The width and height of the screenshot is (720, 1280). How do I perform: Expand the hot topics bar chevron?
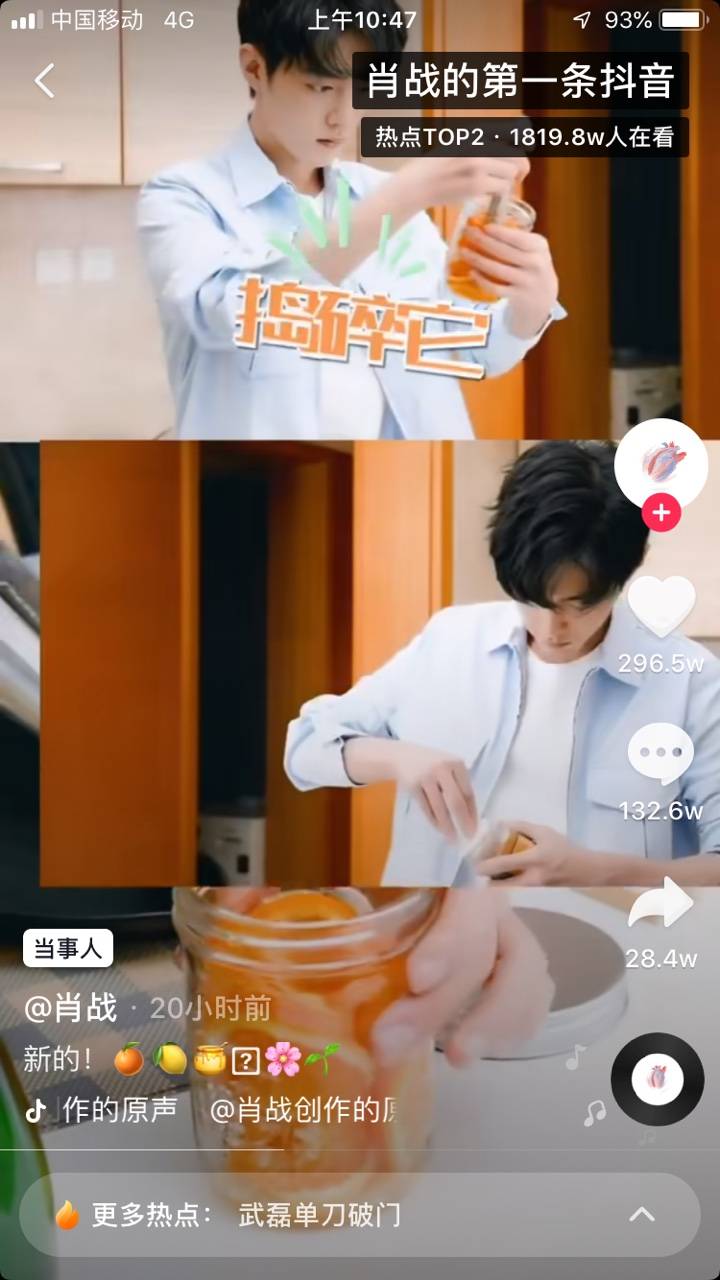click(x=641, y=1215)
